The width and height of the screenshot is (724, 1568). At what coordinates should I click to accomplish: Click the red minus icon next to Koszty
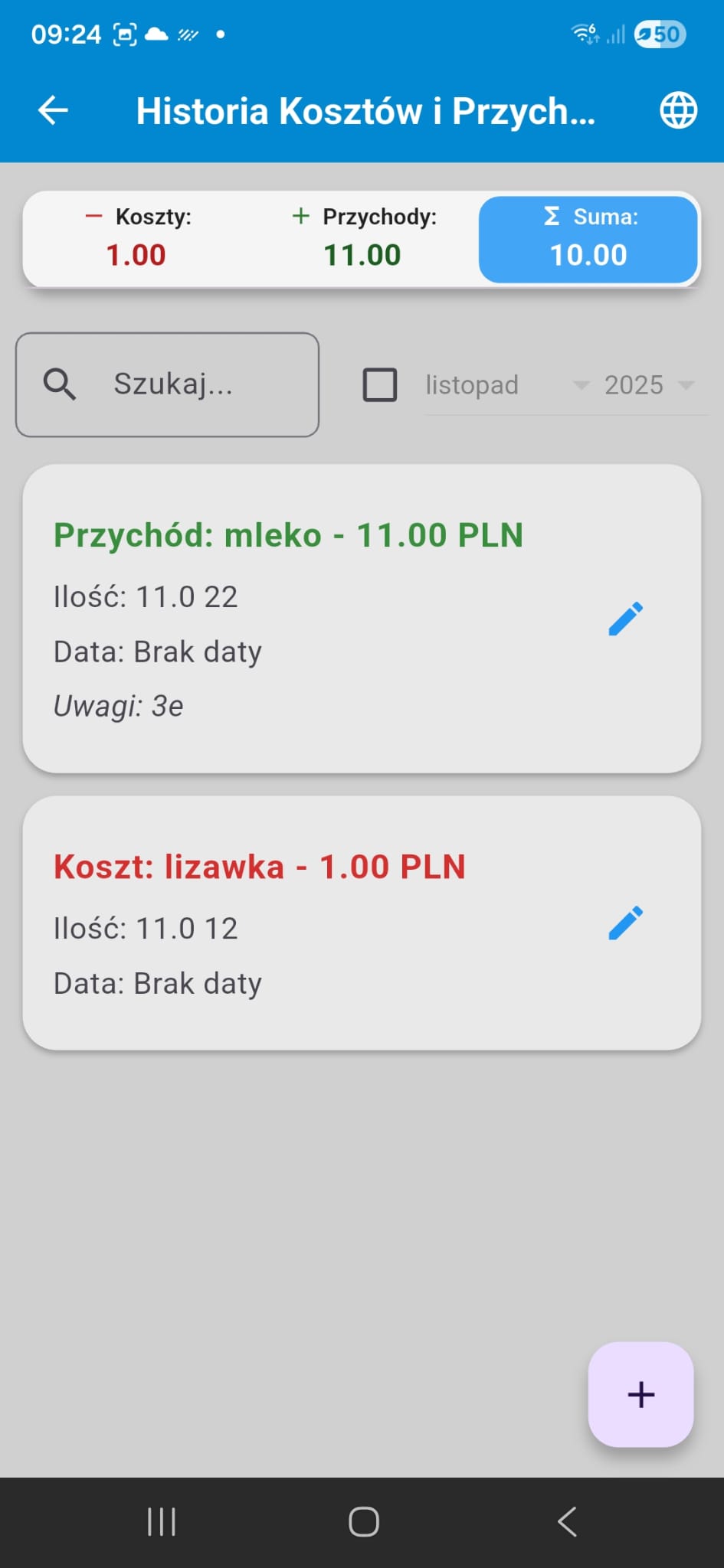(92, 217)
